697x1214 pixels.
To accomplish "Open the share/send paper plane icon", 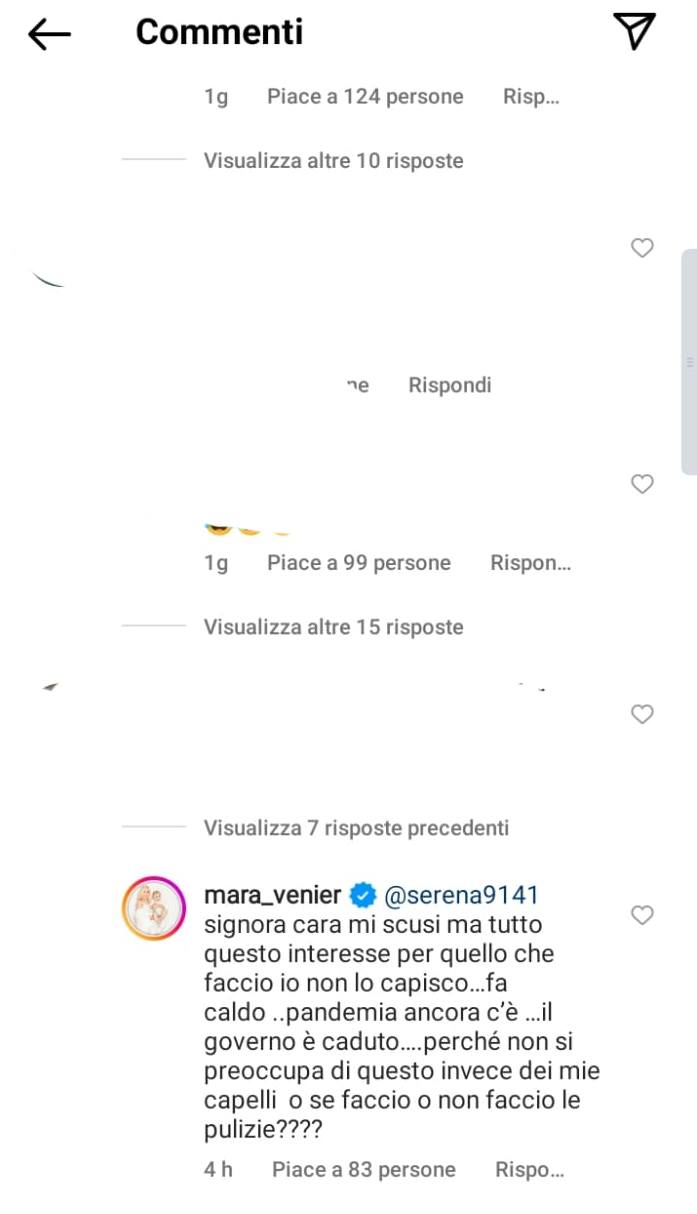I will (x=634, y=31).
